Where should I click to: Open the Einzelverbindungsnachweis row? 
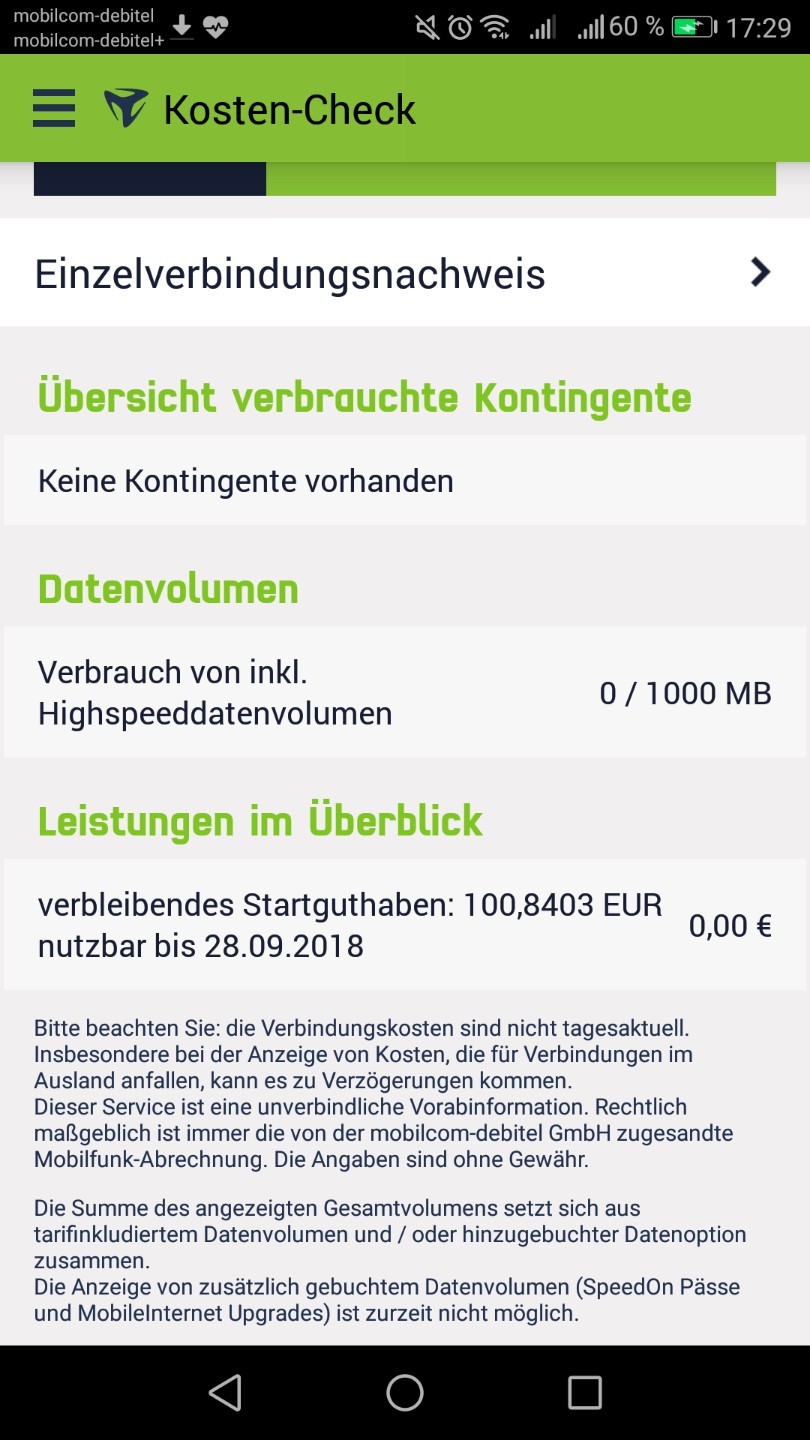pos(405,272)
